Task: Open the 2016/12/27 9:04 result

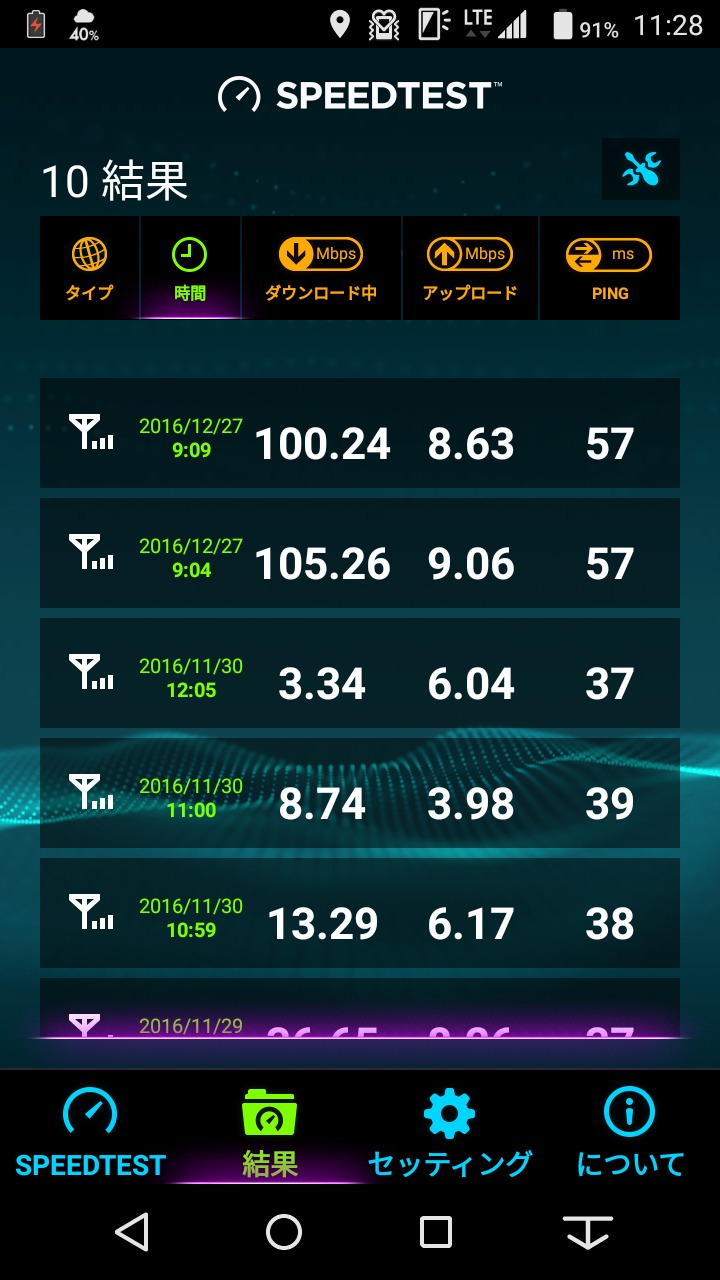Action: 360,553
